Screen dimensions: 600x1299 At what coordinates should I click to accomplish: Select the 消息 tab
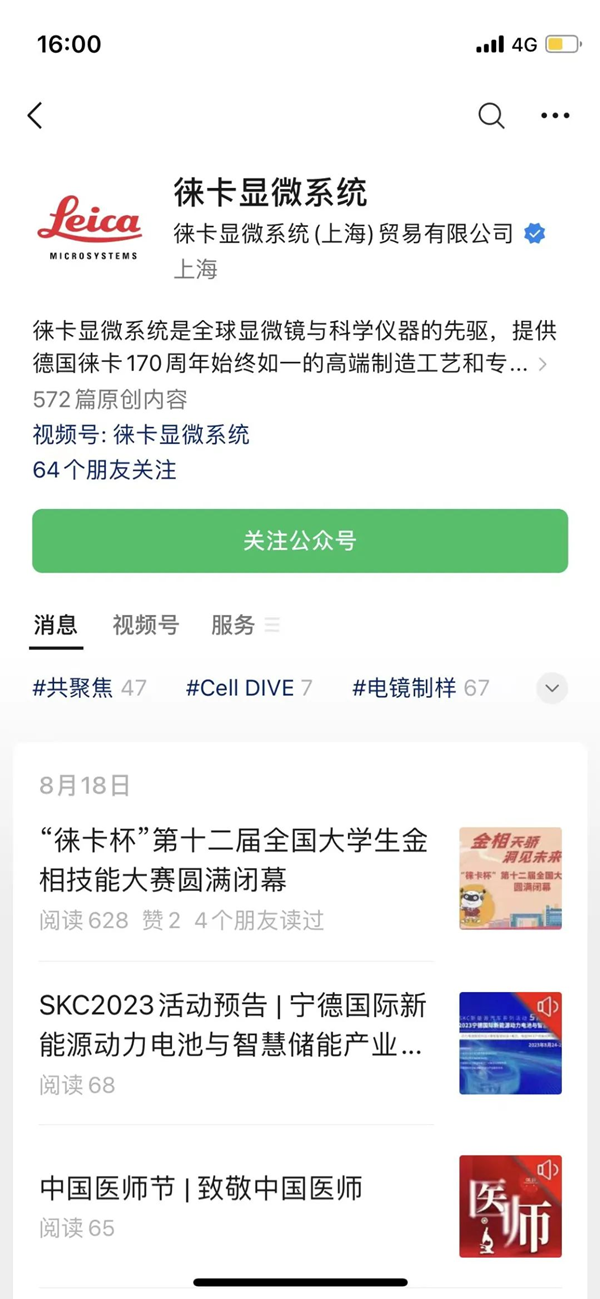[55, 625]
